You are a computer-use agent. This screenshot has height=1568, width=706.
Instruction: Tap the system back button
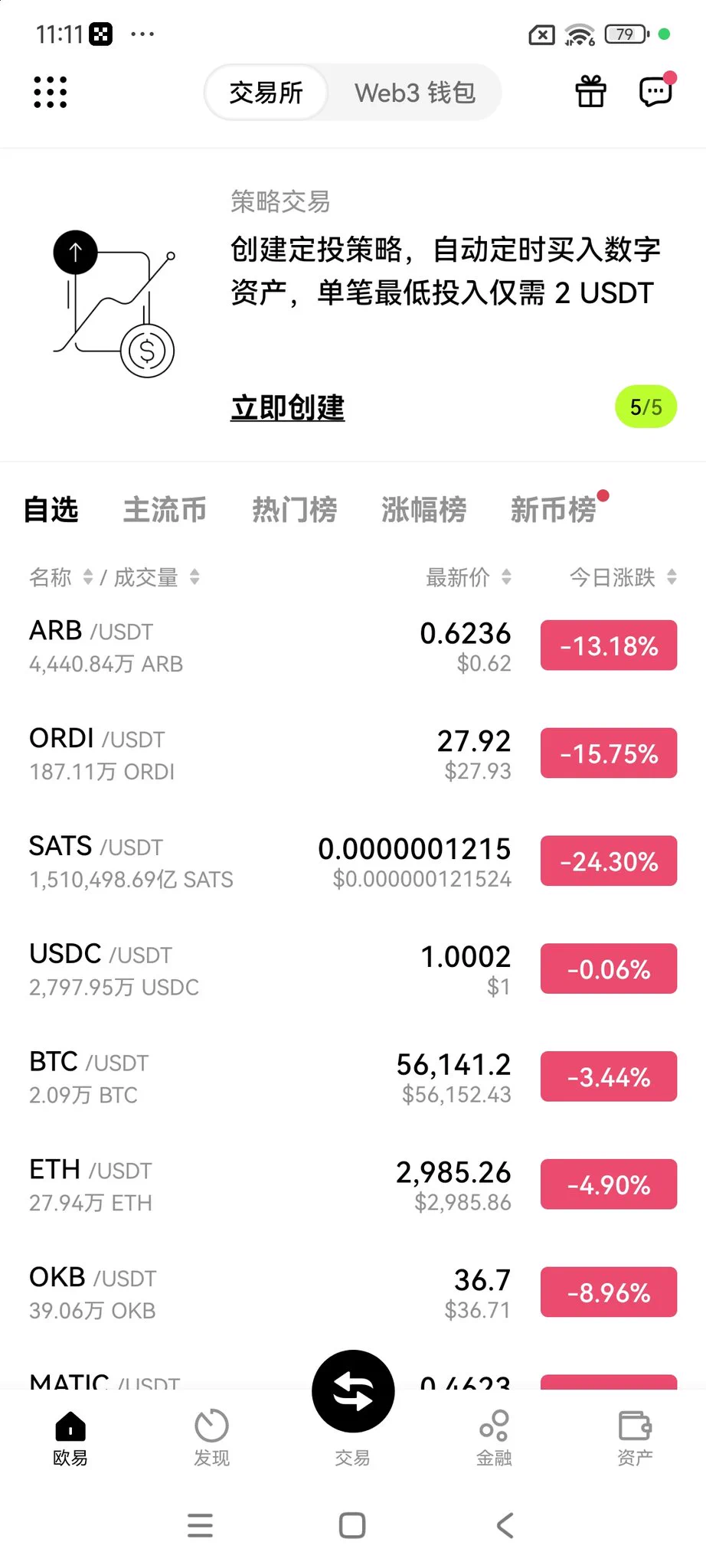click(x=505, y=1525)
